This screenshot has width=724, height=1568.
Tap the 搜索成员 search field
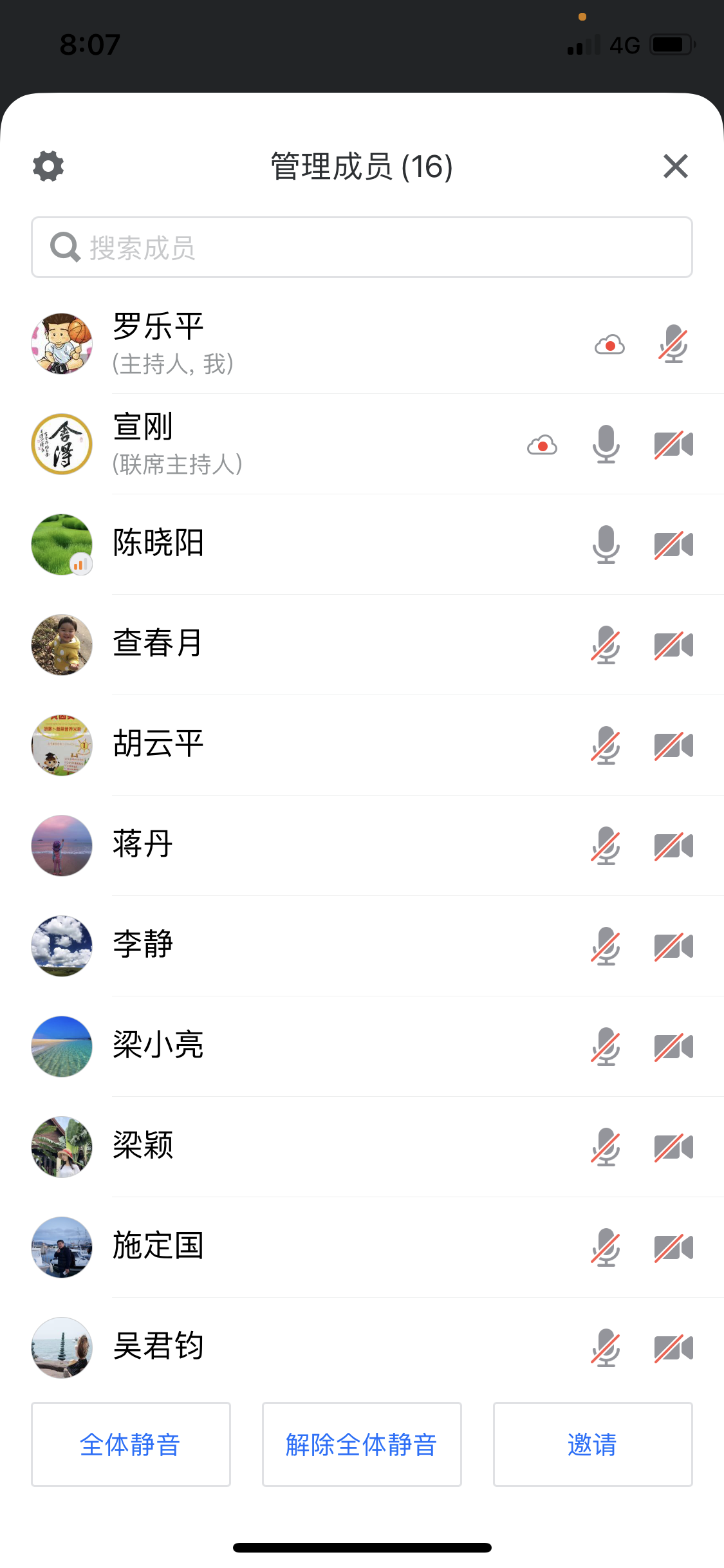click(x=362, y=248)
